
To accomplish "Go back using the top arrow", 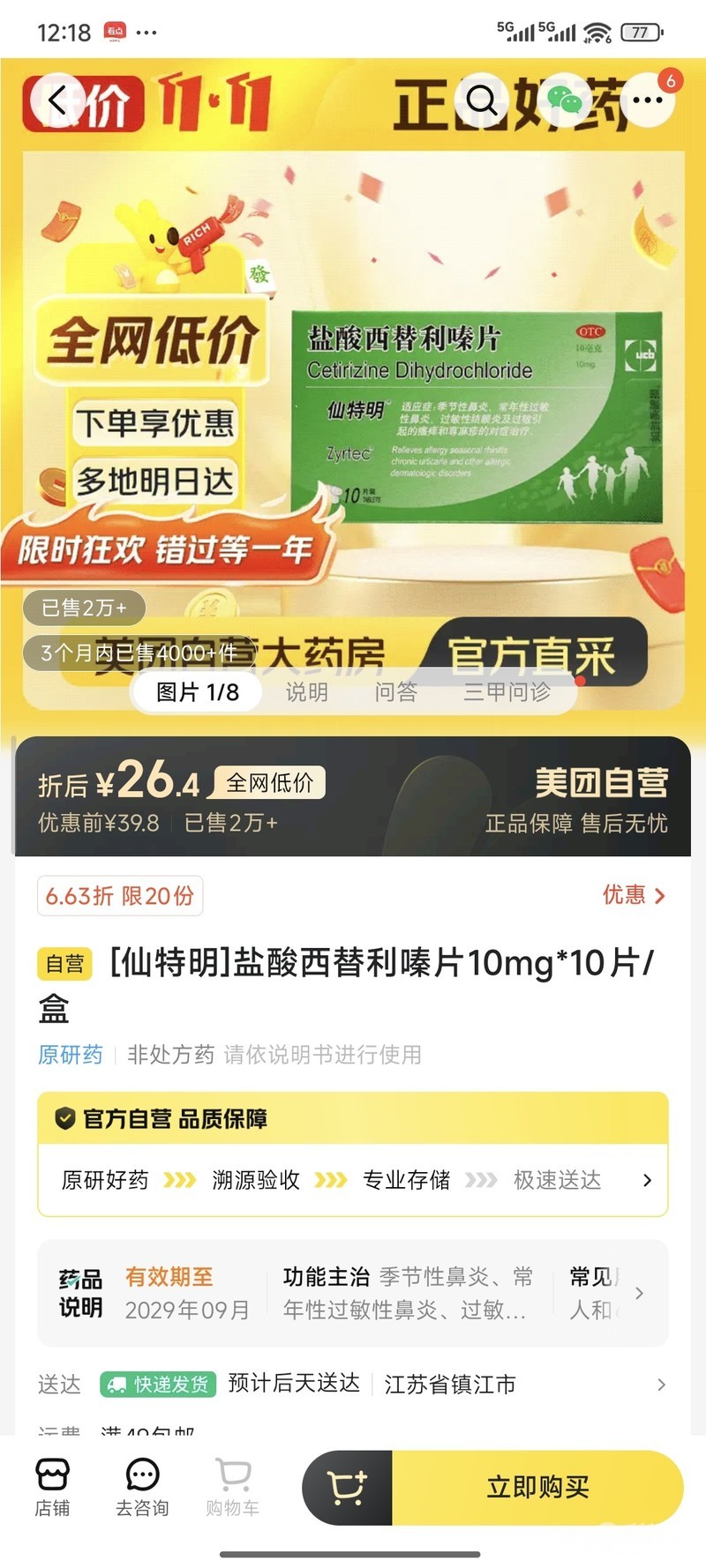I will [x=57, y=101].
